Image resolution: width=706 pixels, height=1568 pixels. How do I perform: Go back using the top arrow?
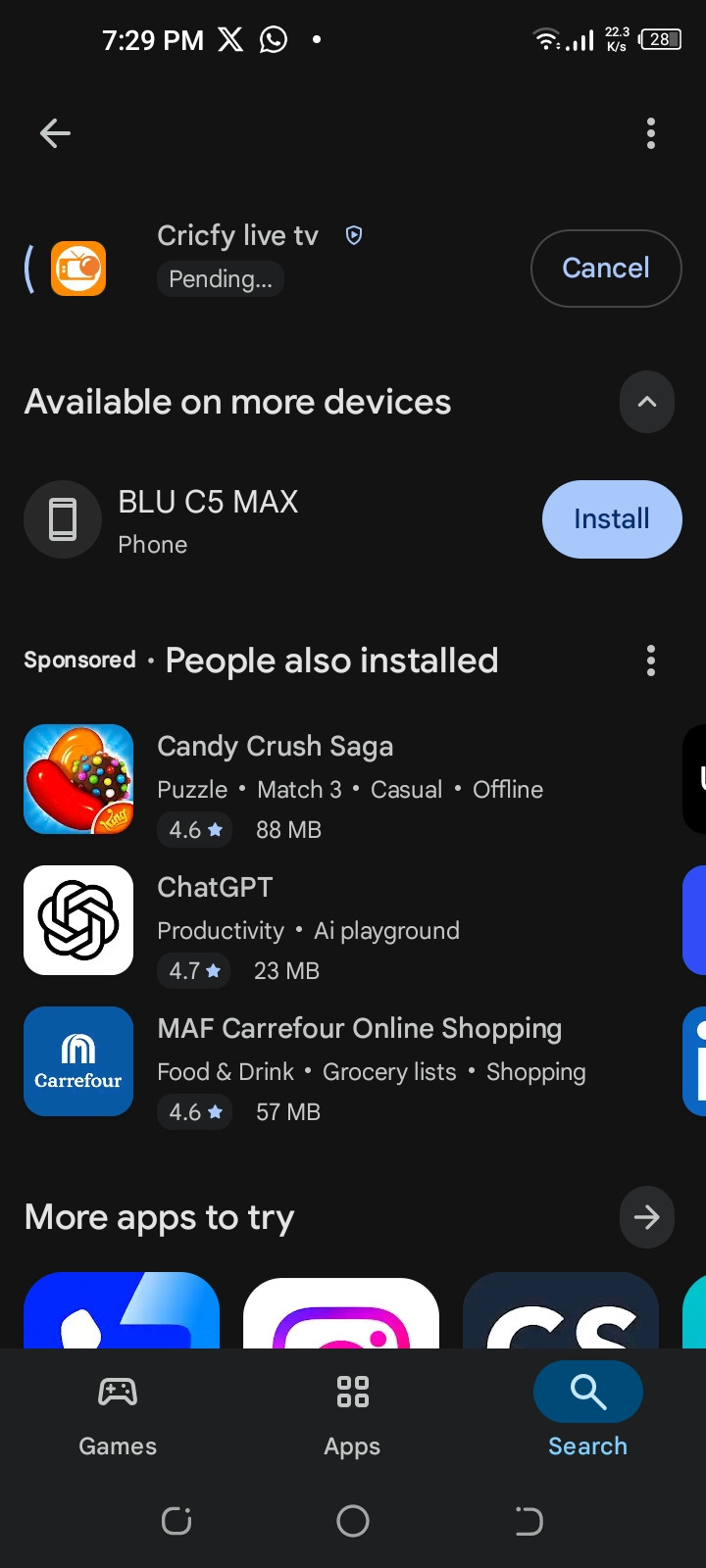[55, 133]
